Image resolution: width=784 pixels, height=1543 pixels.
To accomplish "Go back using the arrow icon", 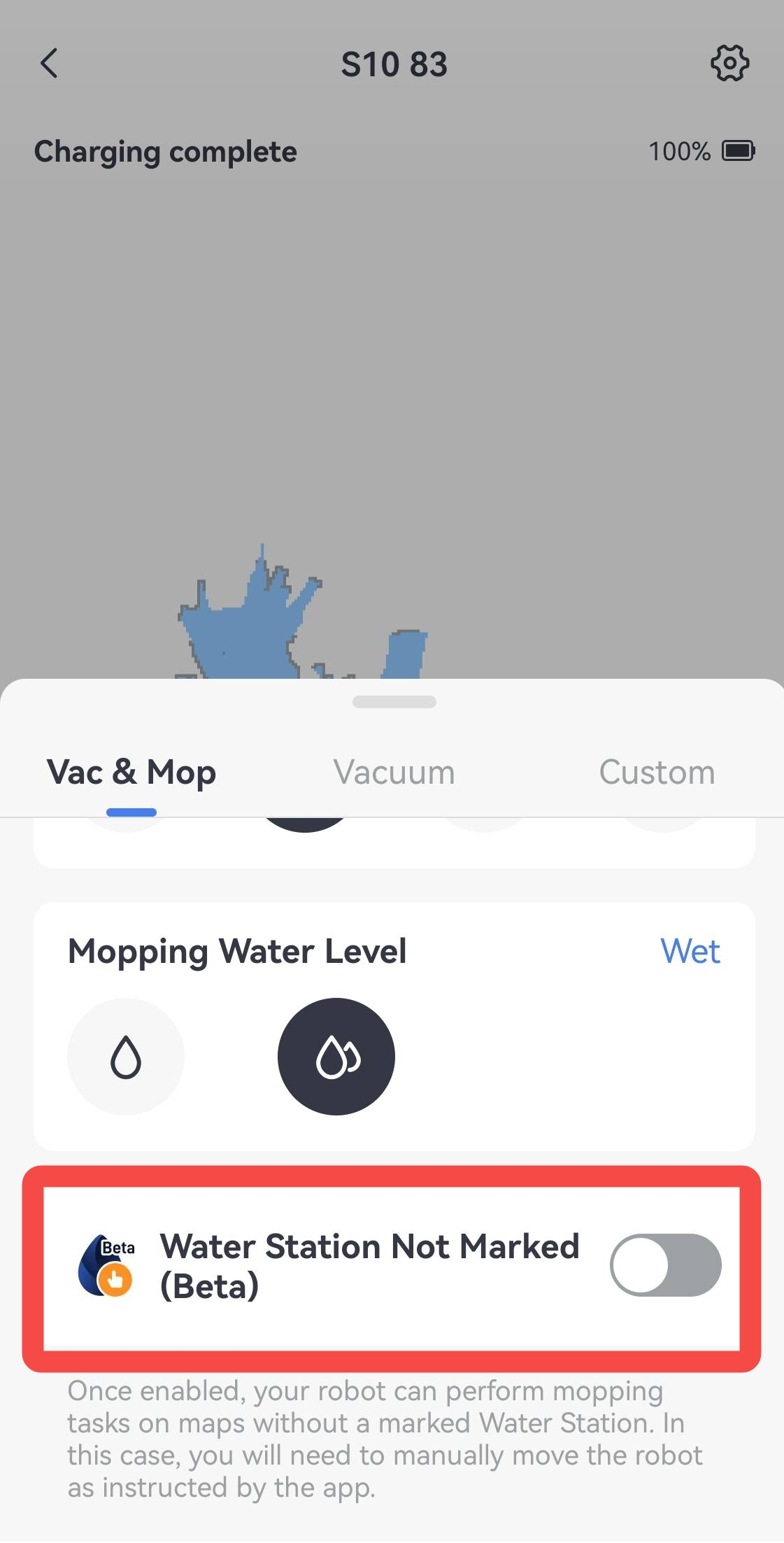I will [49, 64].
